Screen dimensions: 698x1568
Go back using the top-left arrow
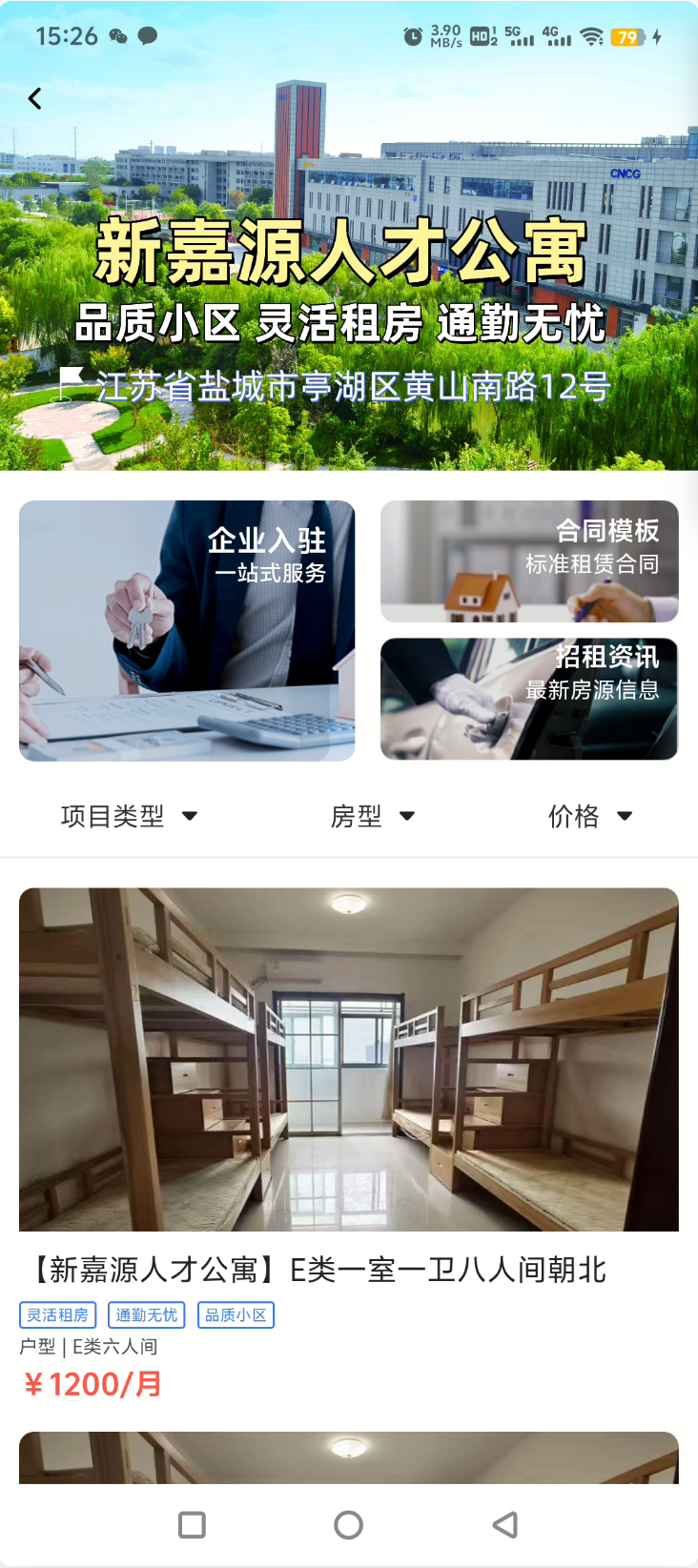[x=35, y=98]
